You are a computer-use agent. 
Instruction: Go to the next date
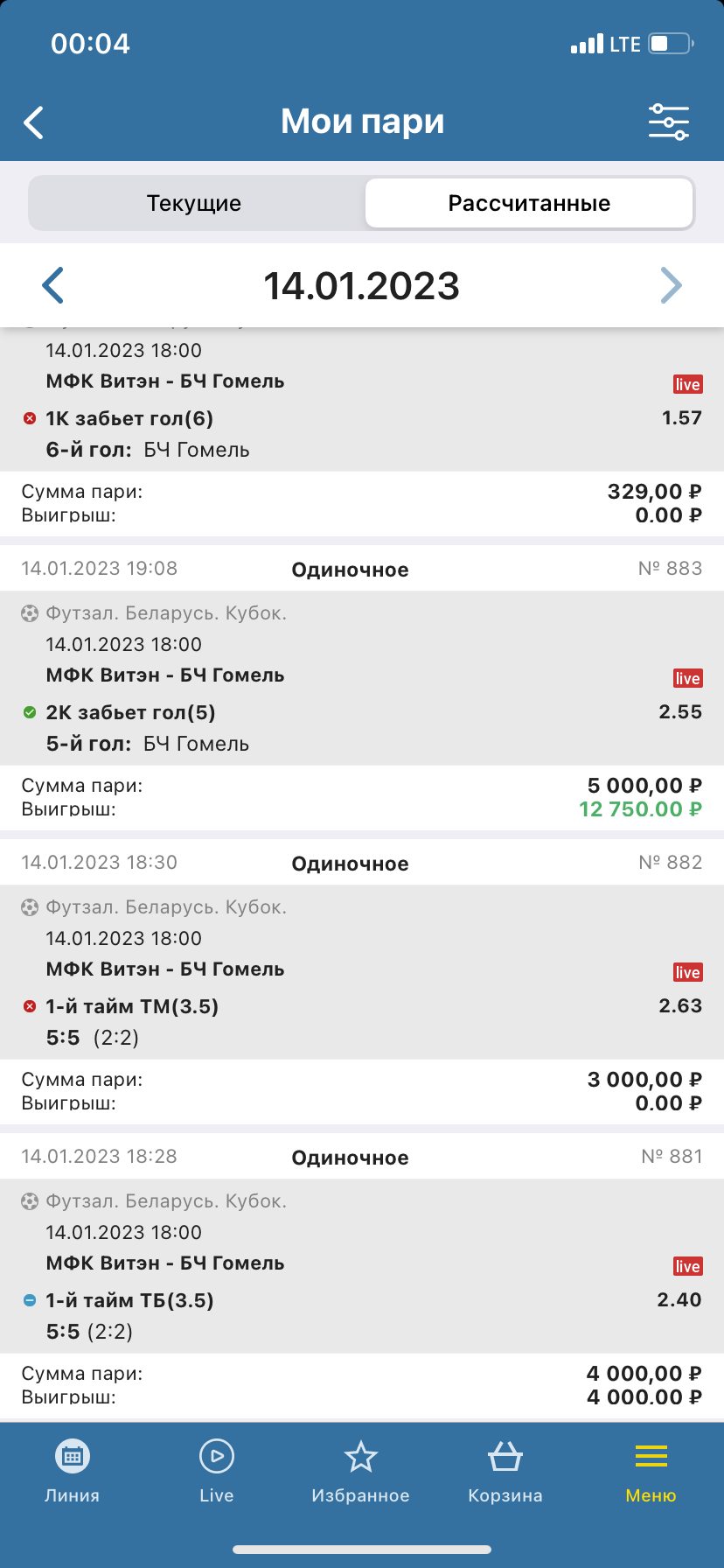(x=671, y=285)
